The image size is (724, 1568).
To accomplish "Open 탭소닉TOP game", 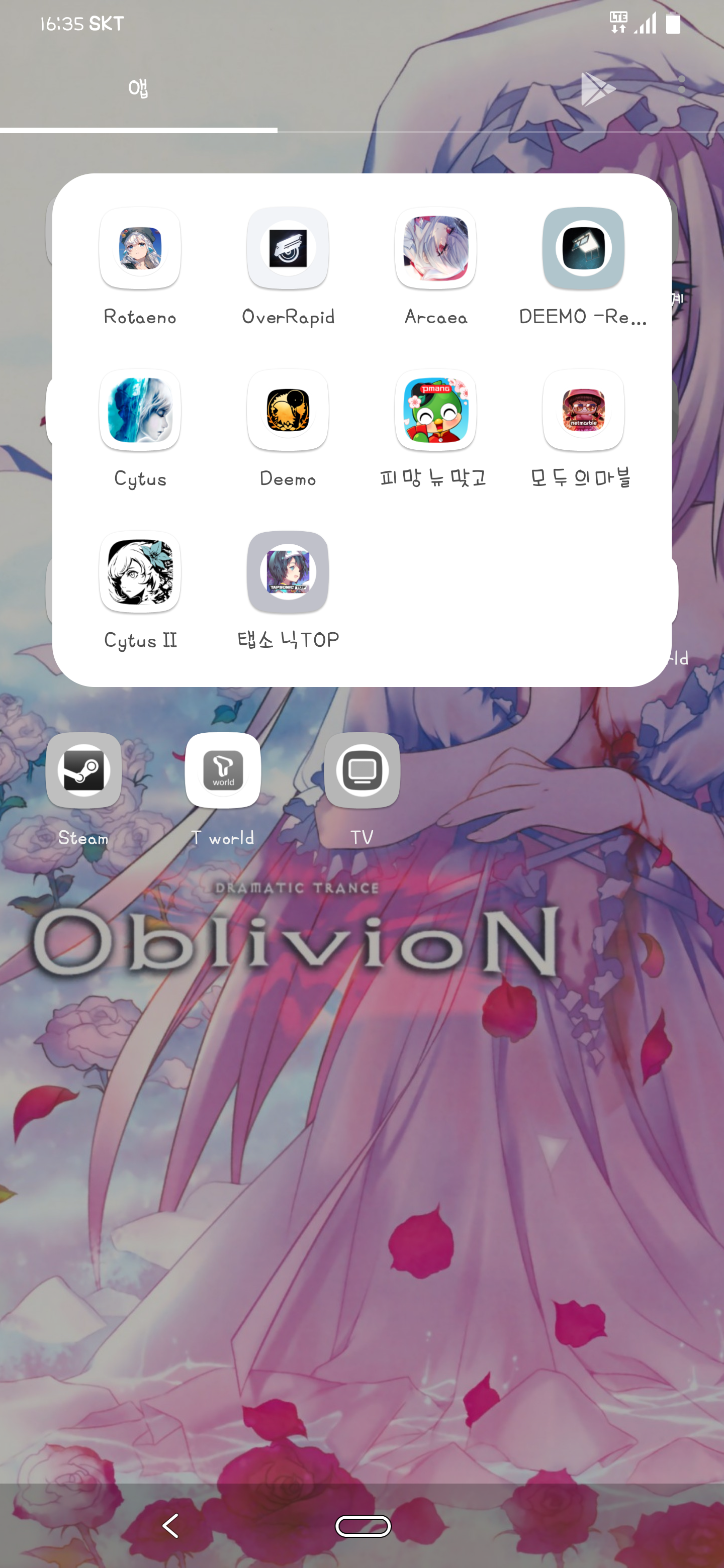I will coord(288,572).
